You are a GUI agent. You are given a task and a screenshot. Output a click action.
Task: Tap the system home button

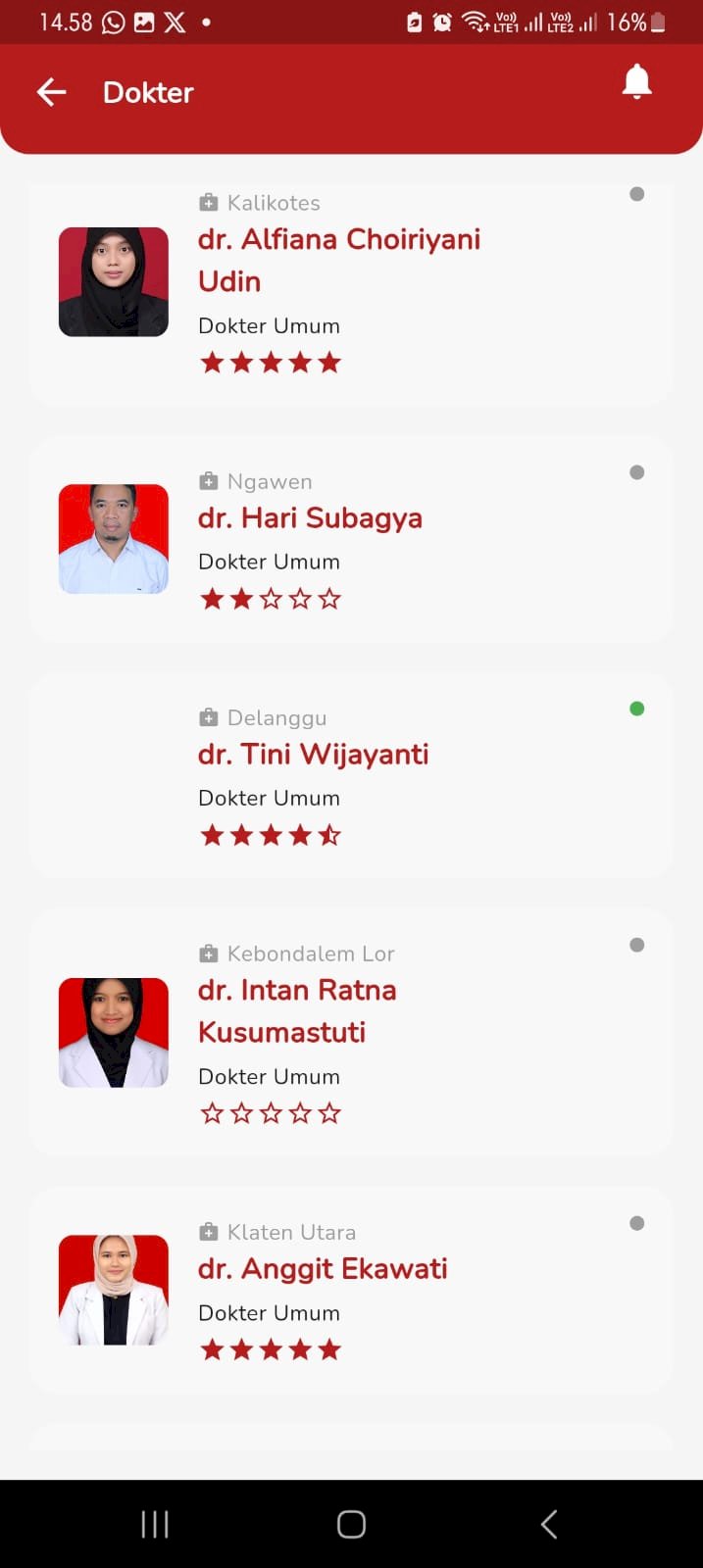351,1524
